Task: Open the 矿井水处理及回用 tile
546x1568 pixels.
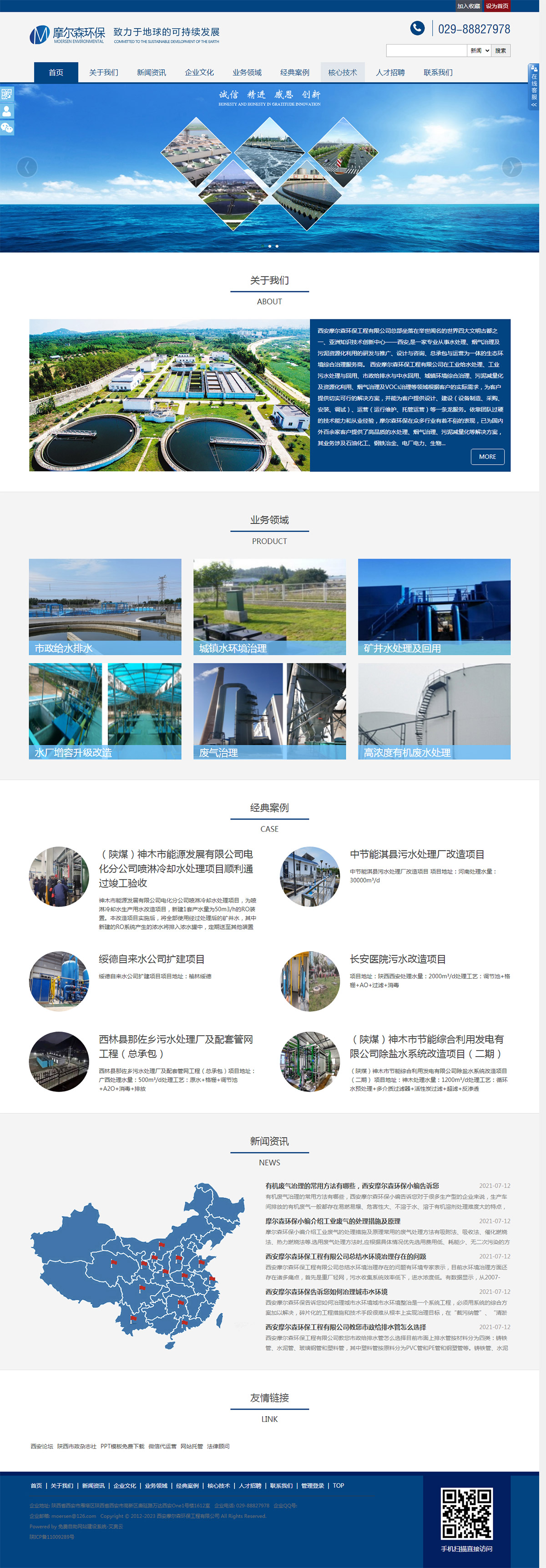Action: click(x=434, y=606)
